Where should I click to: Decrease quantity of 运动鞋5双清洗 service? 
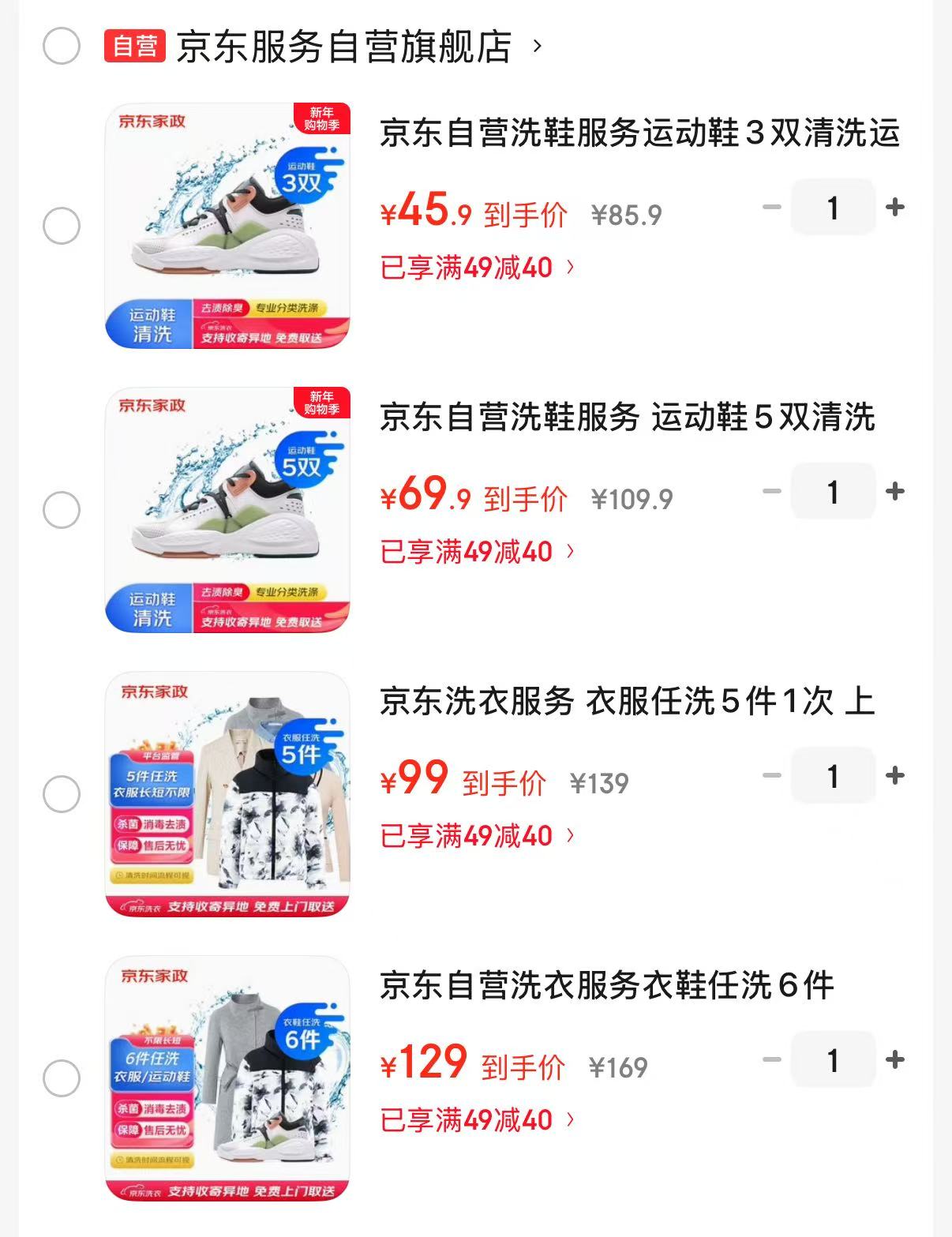click(771, 492)
